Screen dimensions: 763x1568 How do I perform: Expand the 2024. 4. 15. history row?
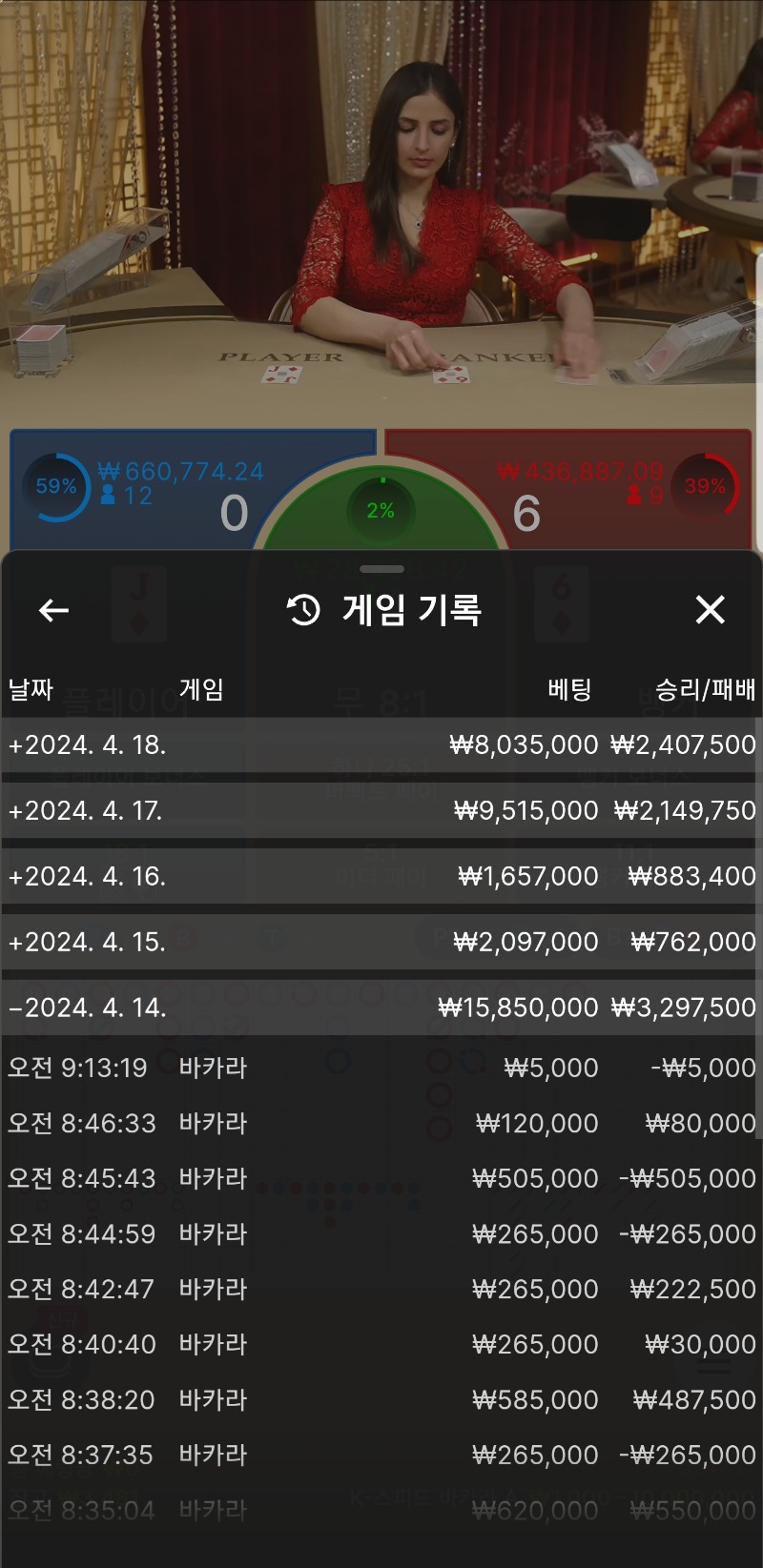click(x=381, y=942)
